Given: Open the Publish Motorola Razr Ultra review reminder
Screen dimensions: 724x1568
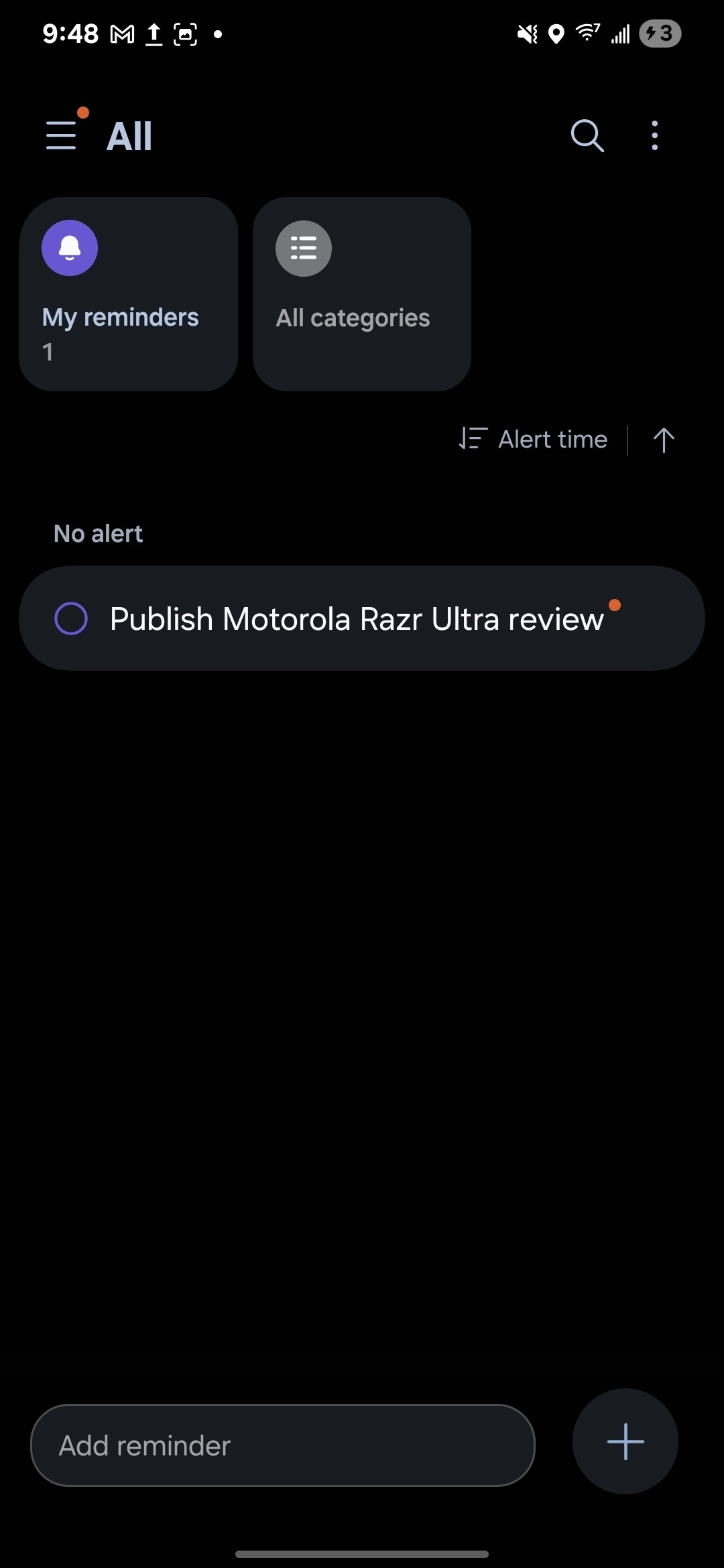Looking at the screenshot, I should tap(362, 618).
